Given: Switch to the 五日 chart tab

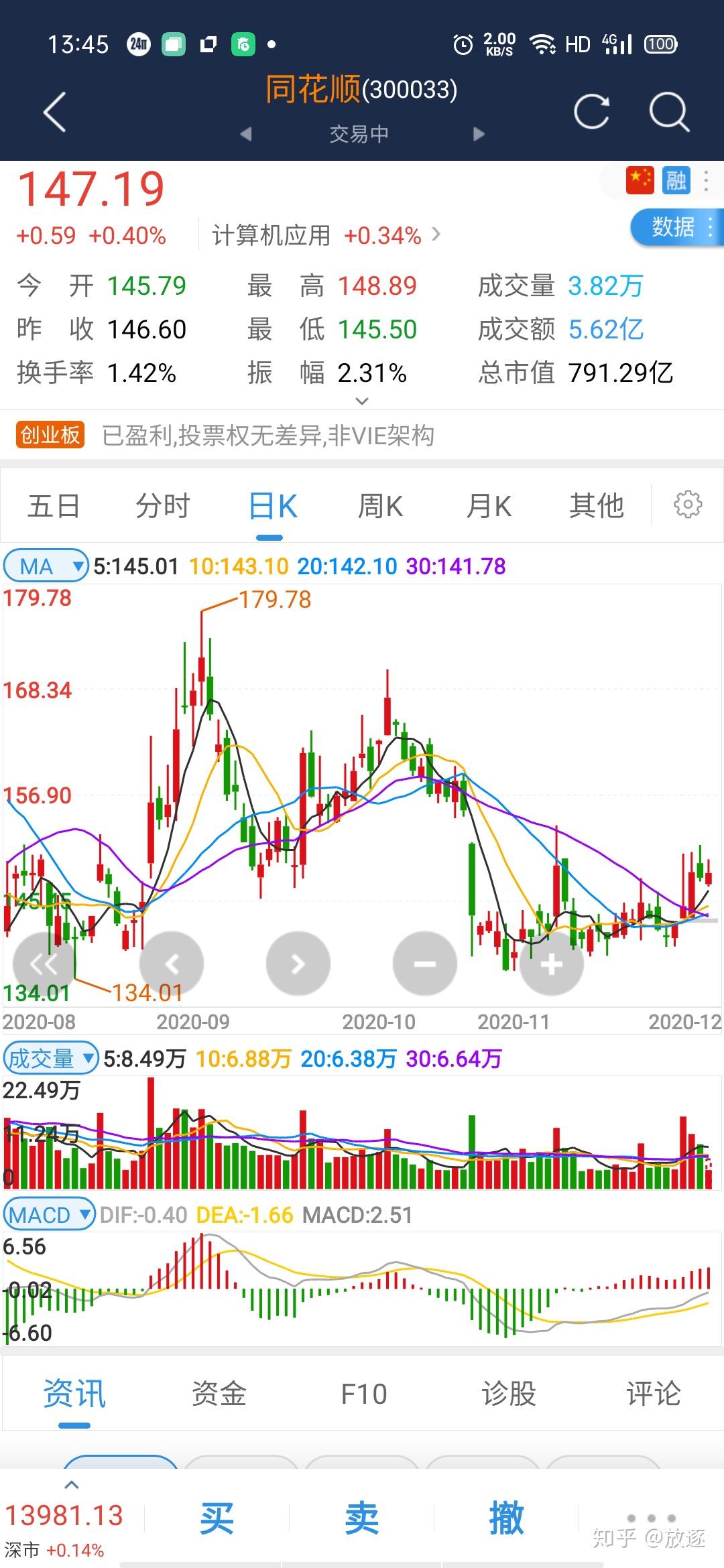Looking at the screenshot, I should click(x=54, y=506).
